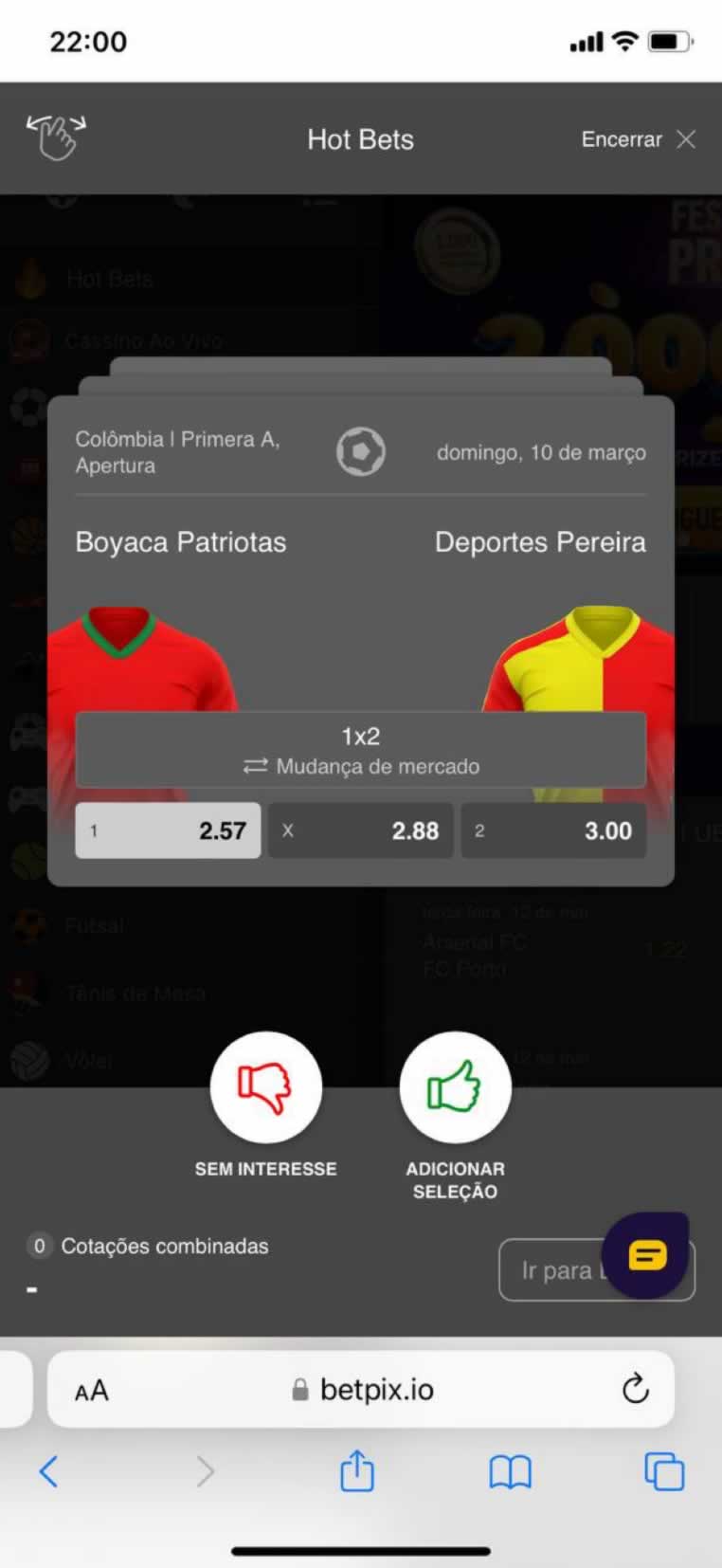Reload the betpix.io page

pyautogui.click(x=635, y=1390)
